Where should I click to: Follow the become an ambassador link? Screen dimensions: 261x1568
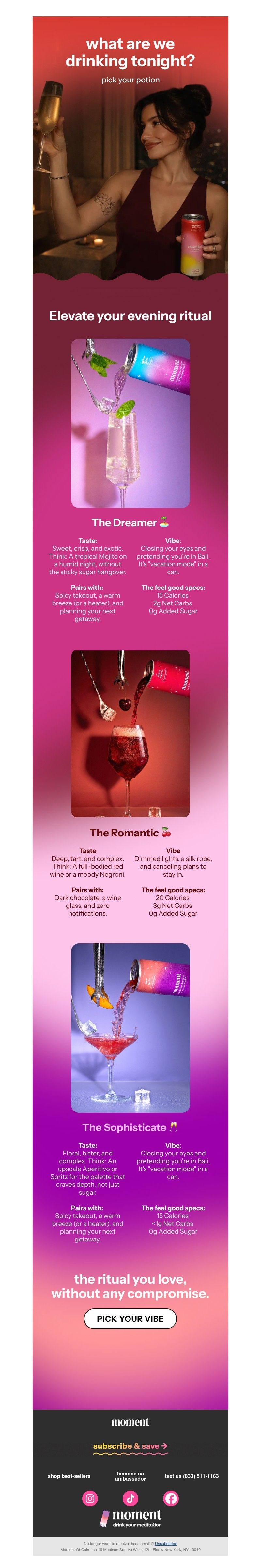pos(130,1475)
